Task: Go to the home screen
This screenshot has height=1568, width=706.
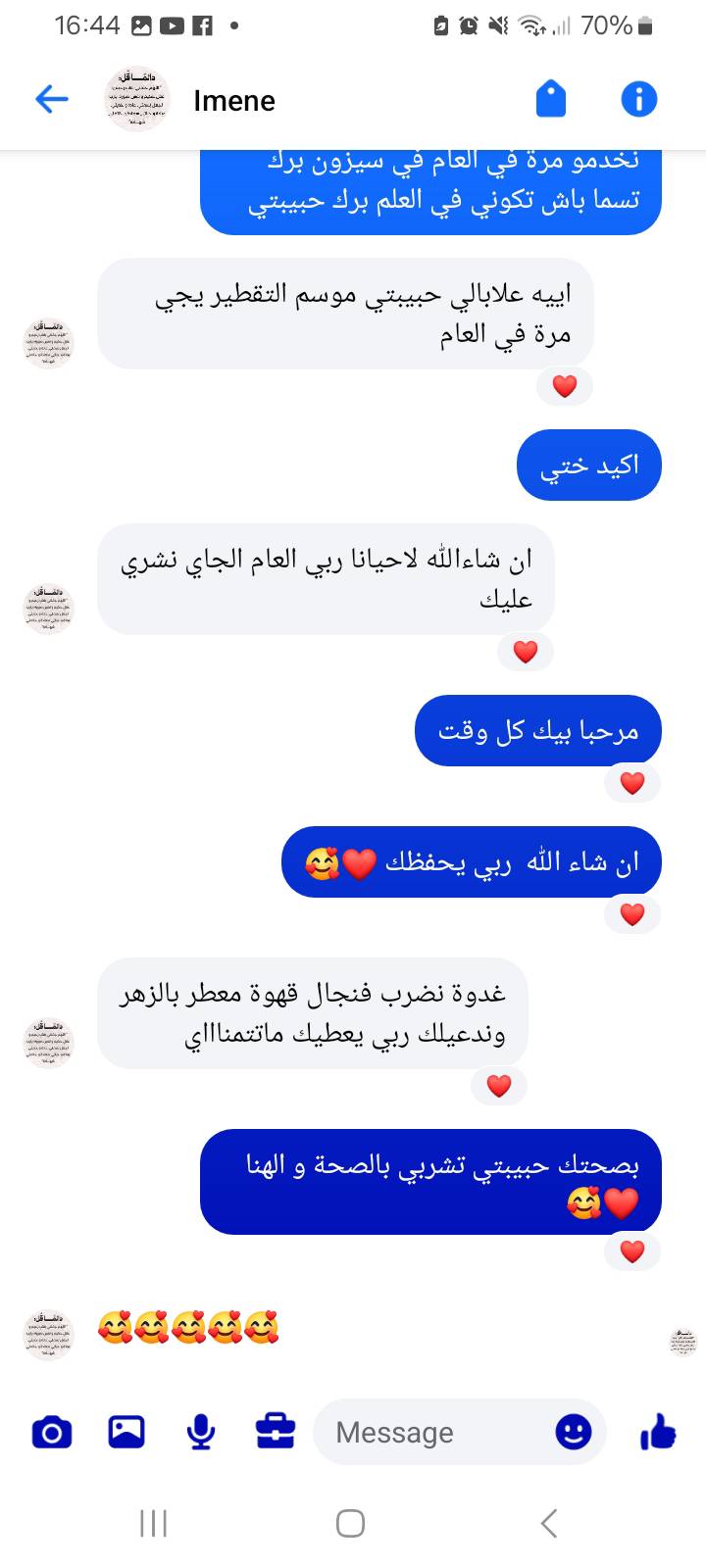Action: point(350,1523)
